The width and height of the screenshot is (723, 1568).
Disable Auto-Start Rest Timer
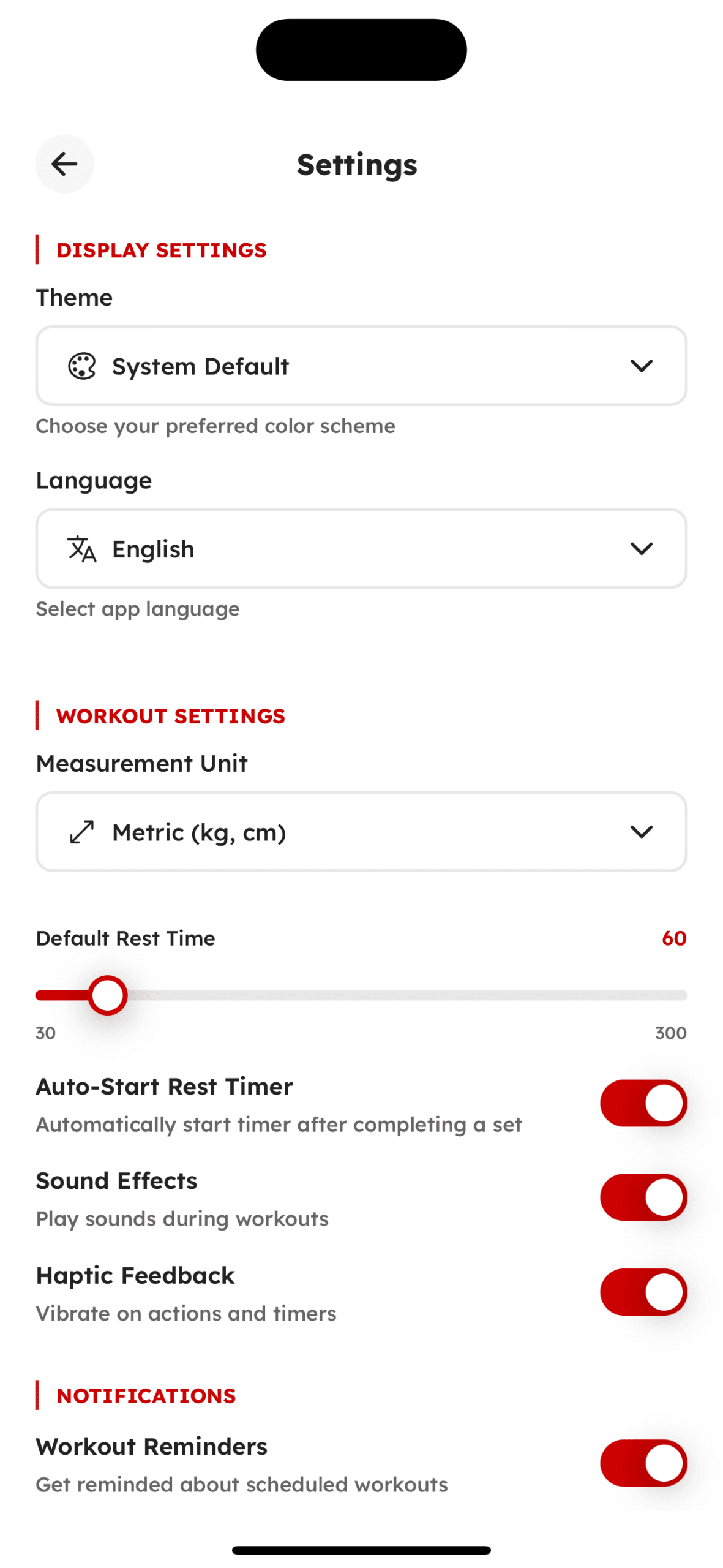[643, 1102]
